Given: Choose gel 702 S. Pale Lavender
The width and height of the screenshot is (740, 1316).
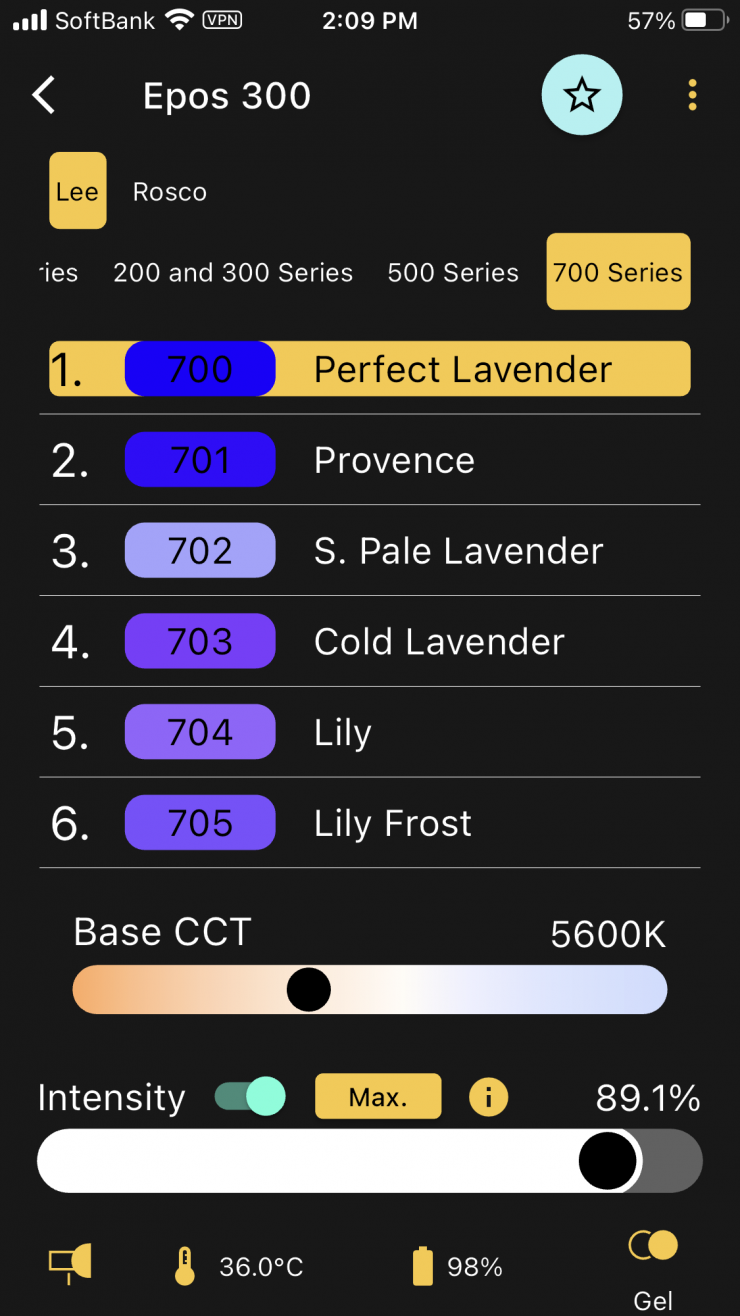Looking at the screenshot, I should point(370,551).
